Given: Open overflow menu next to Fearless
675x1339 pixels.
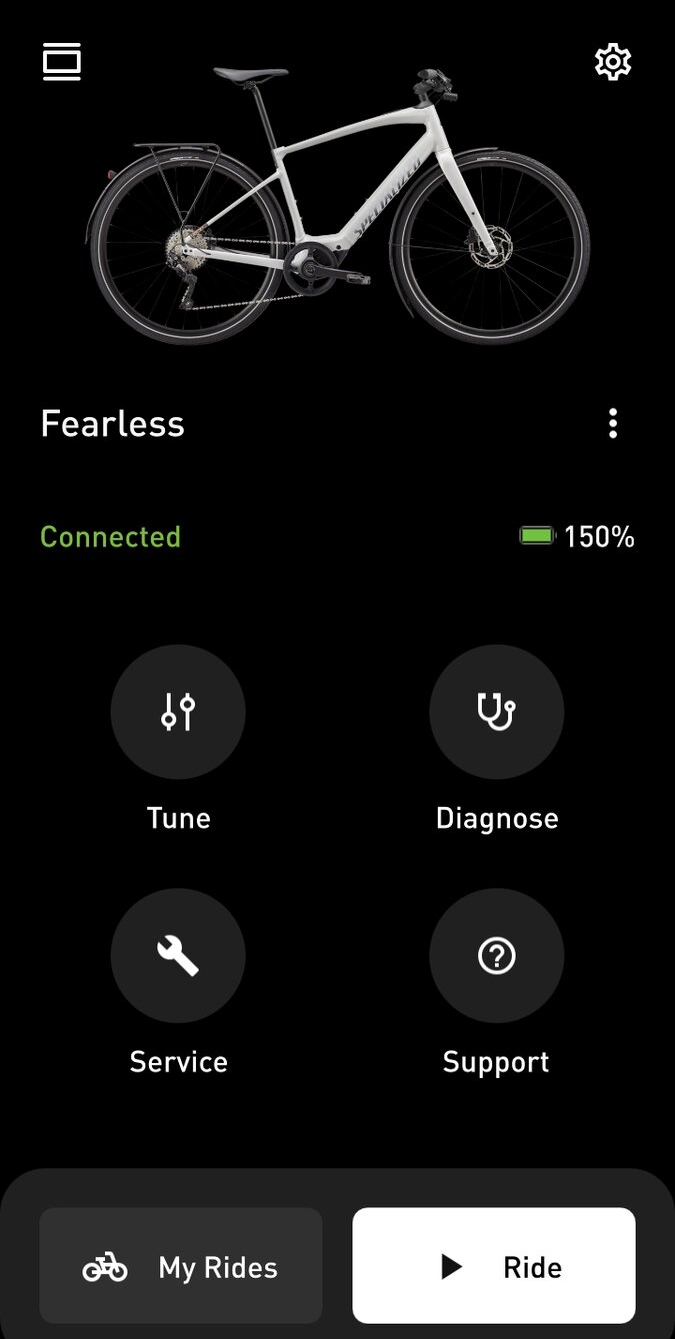Looking at the screenshot, I should (x=612, y=424).
